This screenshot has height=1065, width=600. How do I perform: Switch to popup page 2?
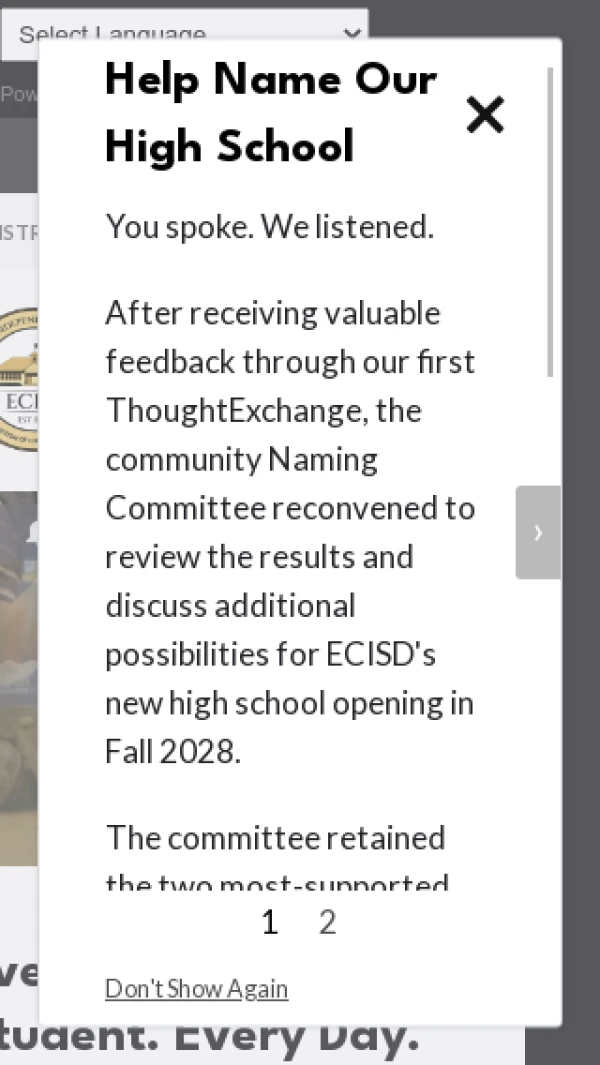328,922
